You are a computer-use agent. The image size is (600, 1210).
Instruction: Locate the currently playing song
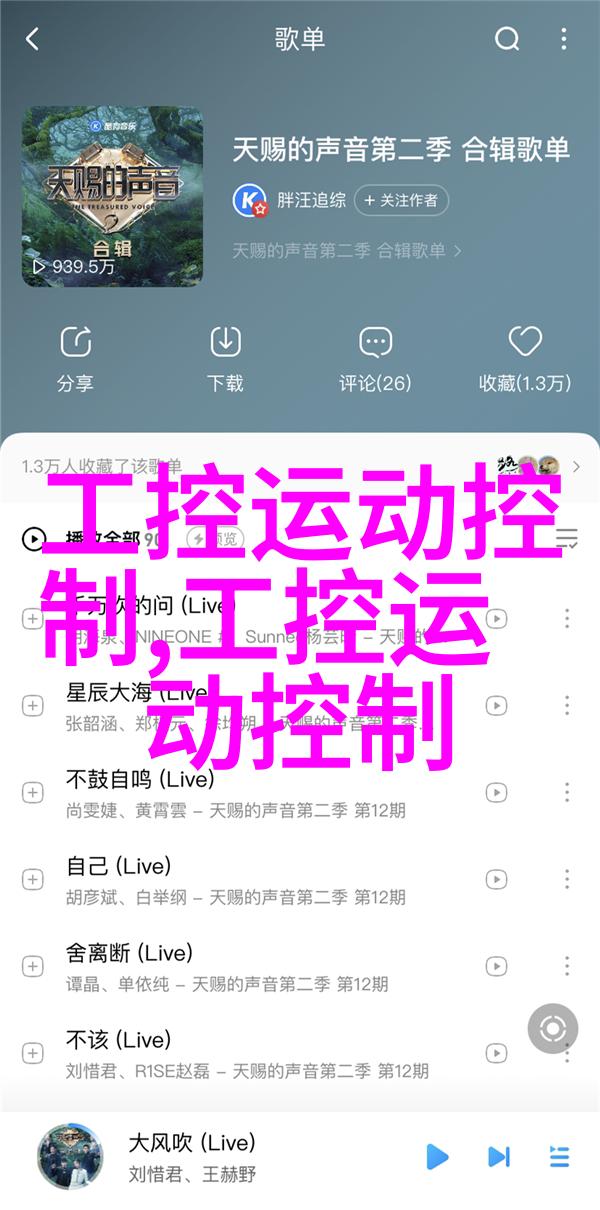pos(553,1003)
